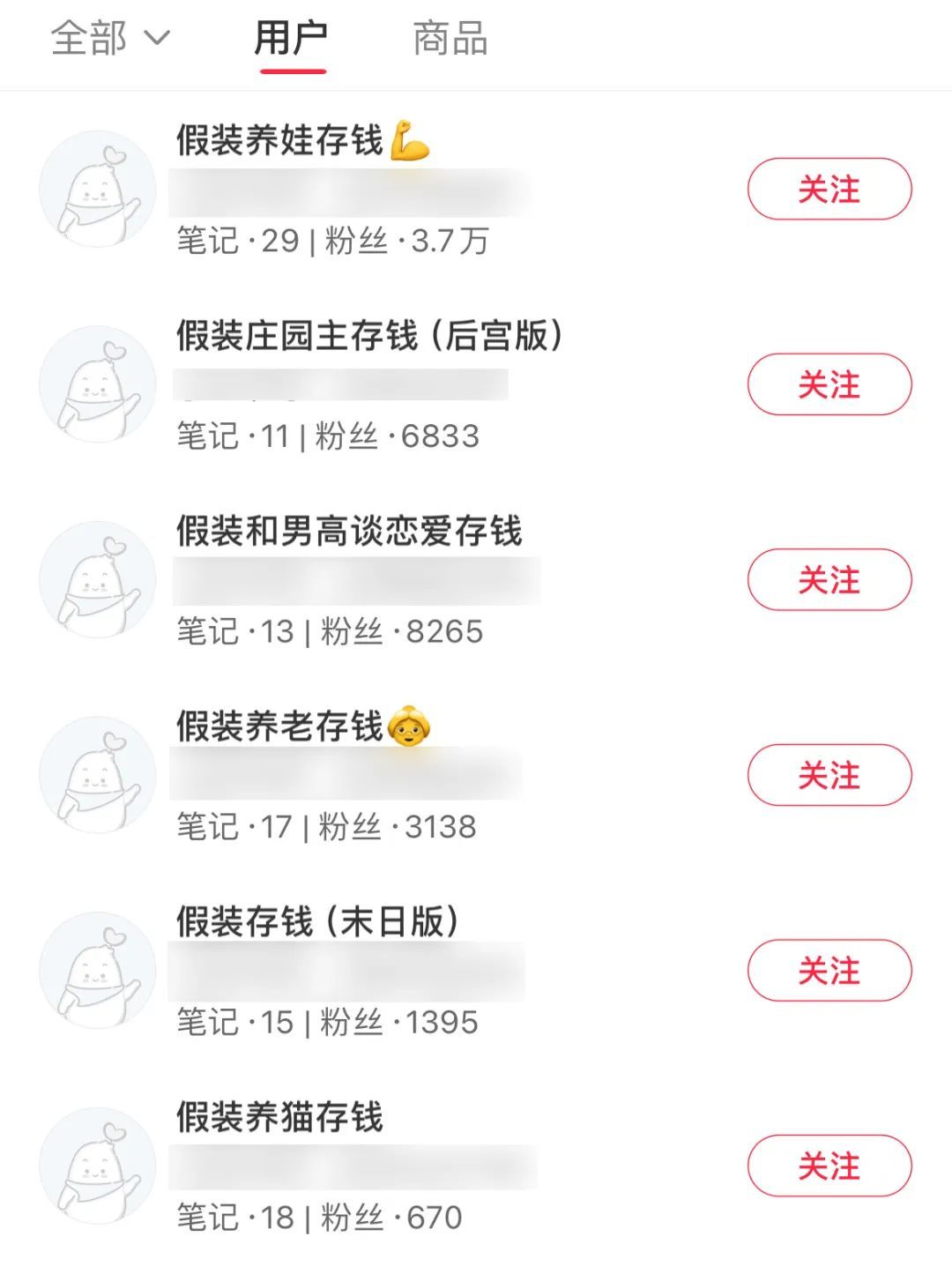Expand the 全部 dropdown filter
952x1274 pixels.
(110, 38)
